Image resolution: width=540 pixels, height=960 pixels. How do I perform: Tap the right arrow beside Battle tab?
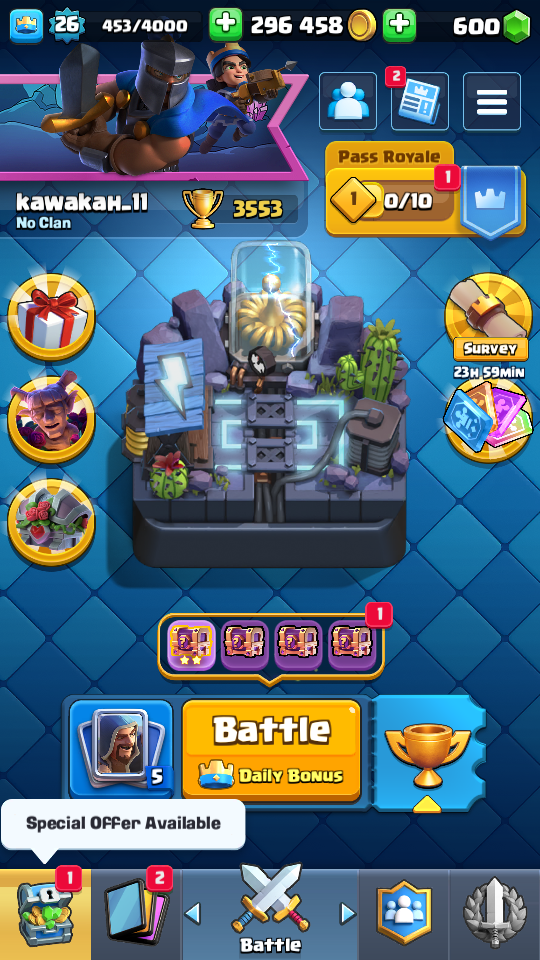point(348,913)
